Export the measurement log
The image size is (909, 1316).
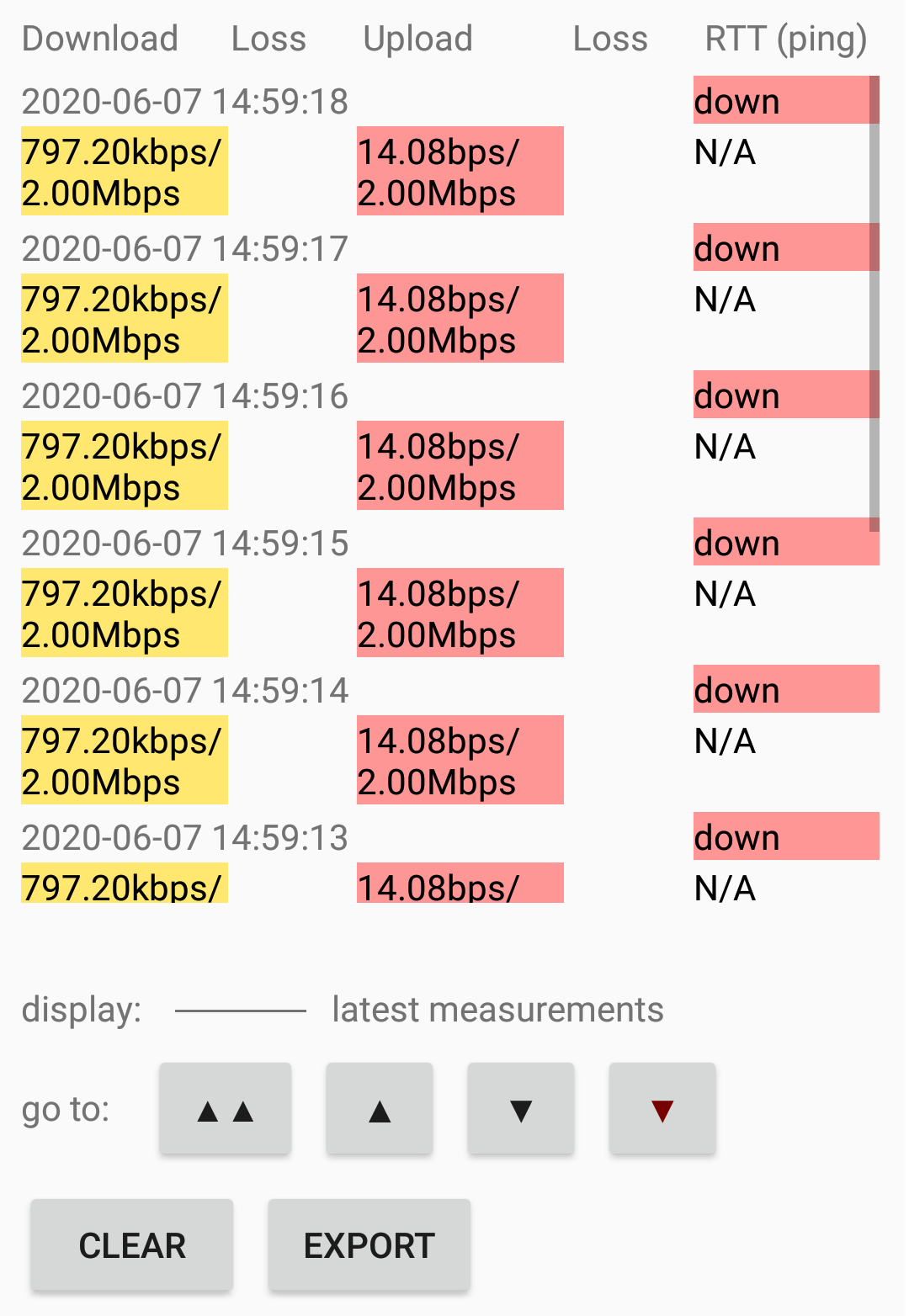point(369,1244)
